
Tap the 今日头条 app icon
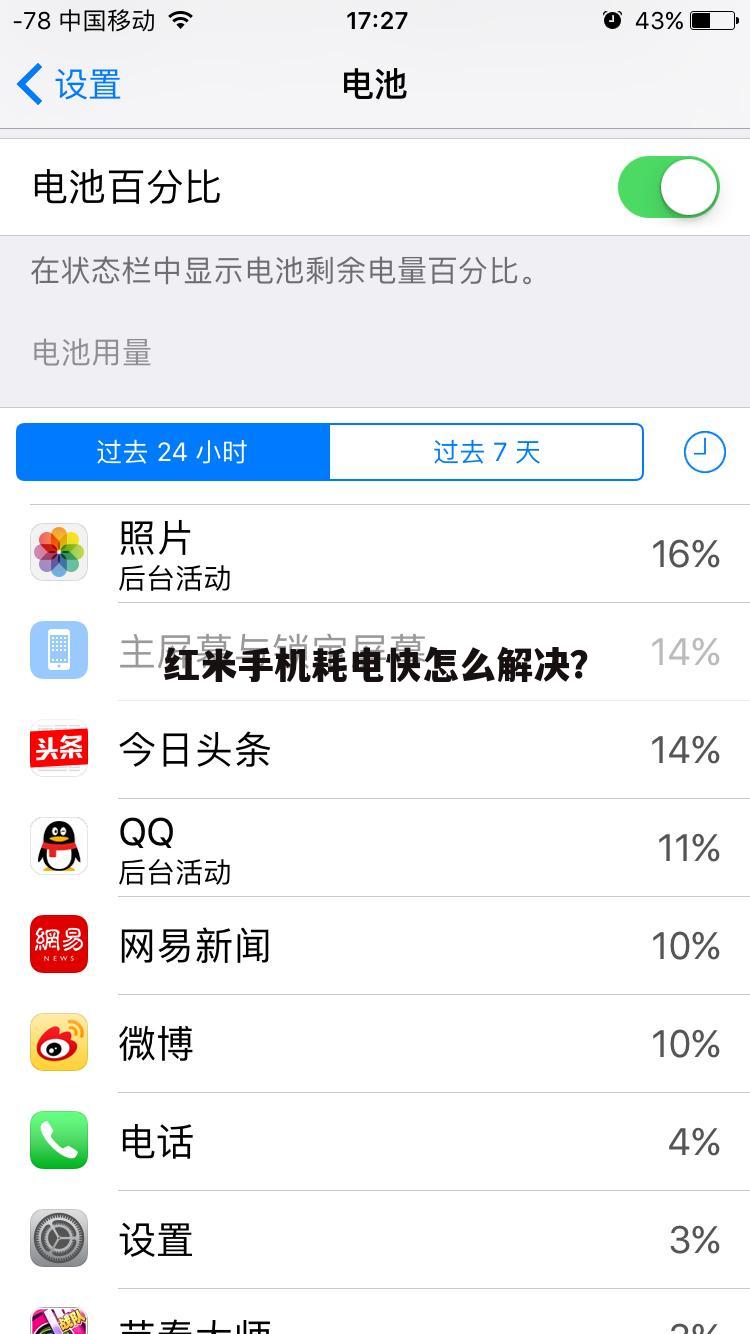(x=58, y=749)
